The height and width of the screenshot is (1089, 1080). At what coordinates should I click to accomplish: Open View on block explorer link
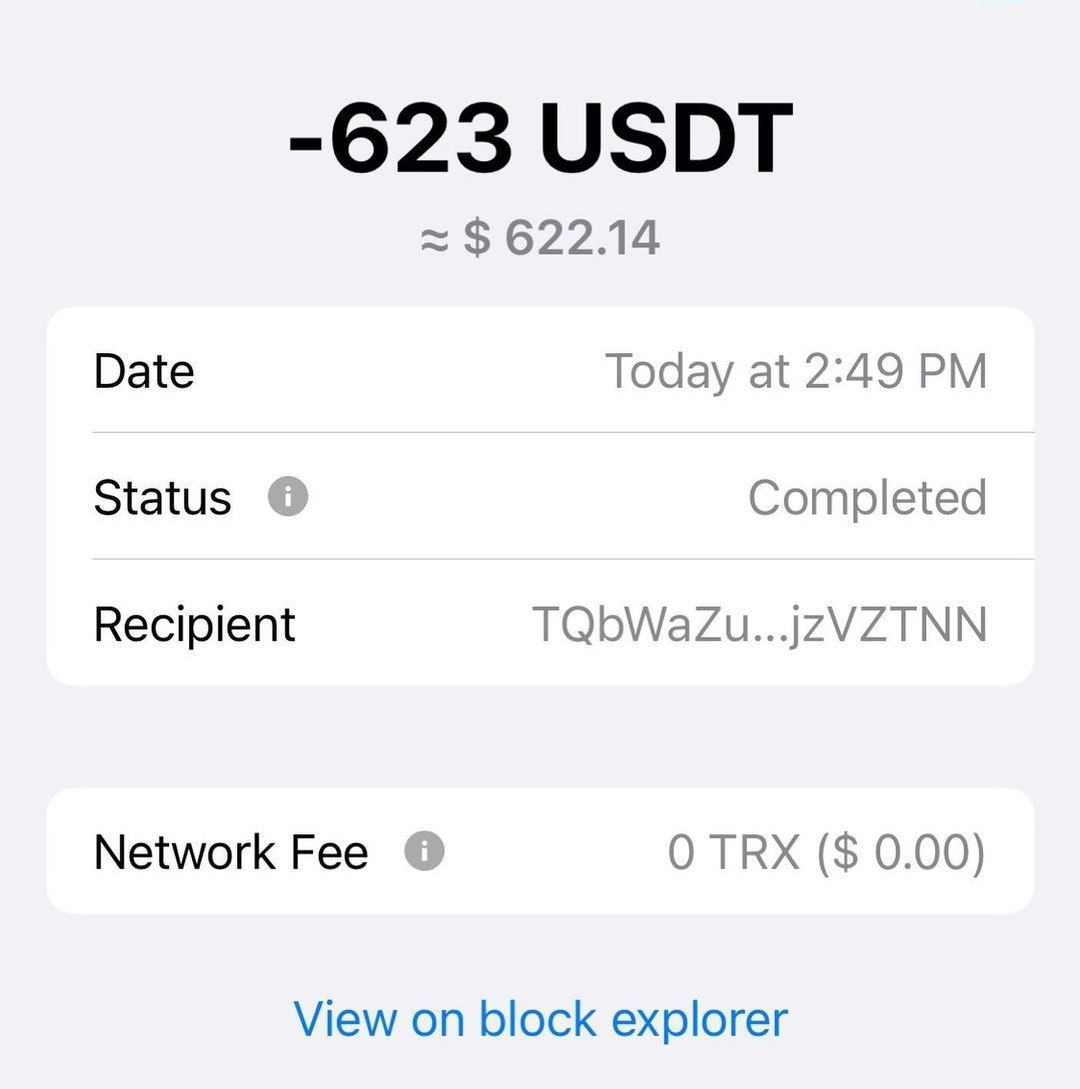[x=540, y=1019]
